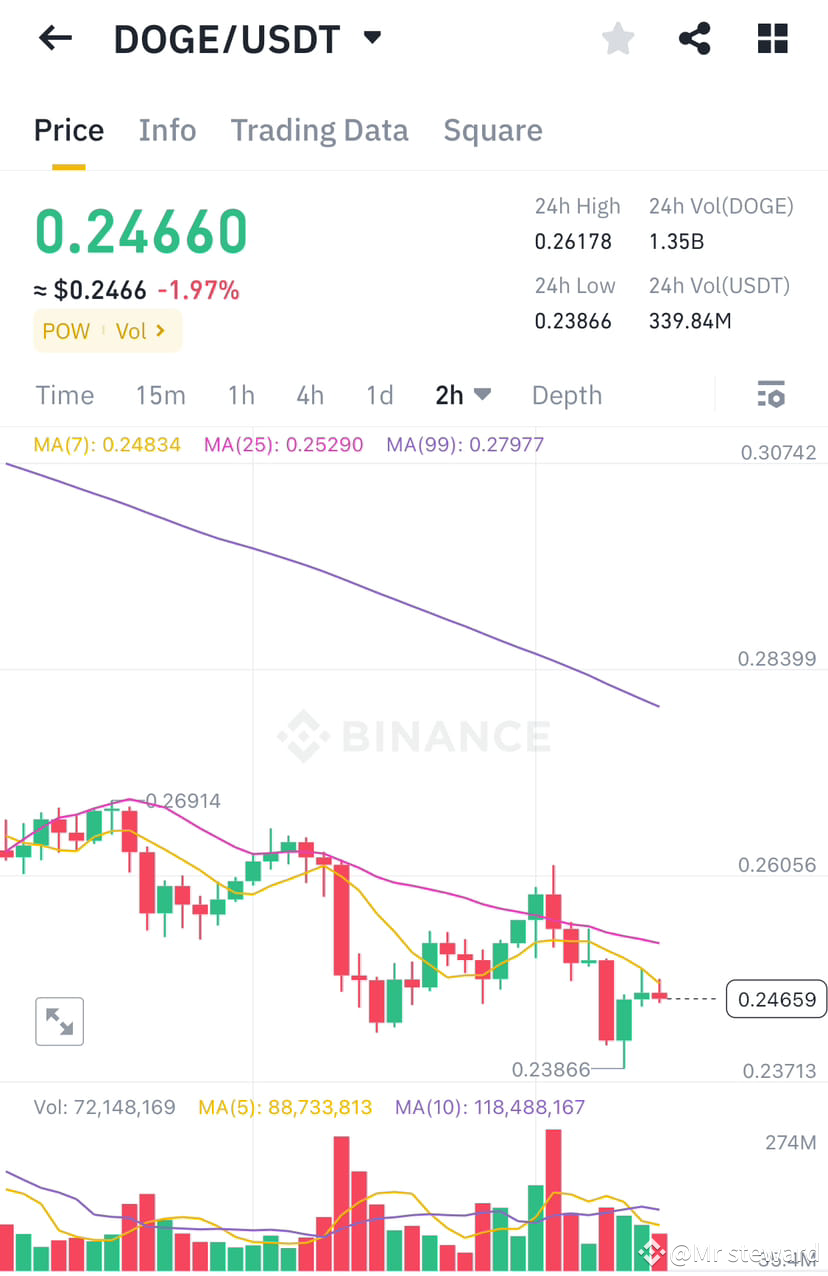828x1276 pixels.
Task: Expand the Vol indicator chevron
Action: 160,331
